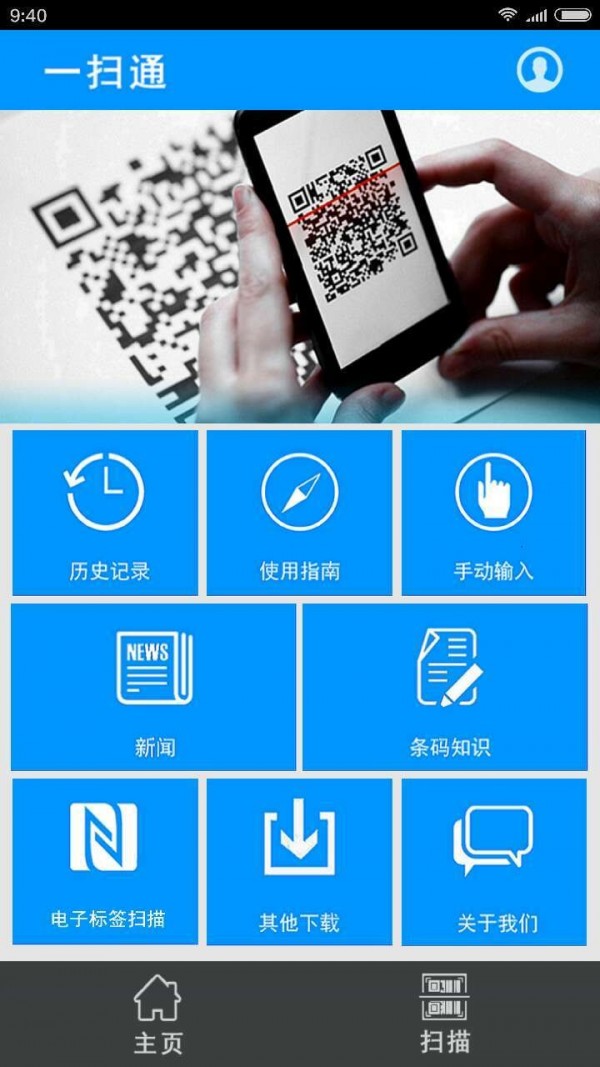The image size is (600, 1067).
Task: Start 电子标签扫描 NFC tag scan
Action: 105,861
